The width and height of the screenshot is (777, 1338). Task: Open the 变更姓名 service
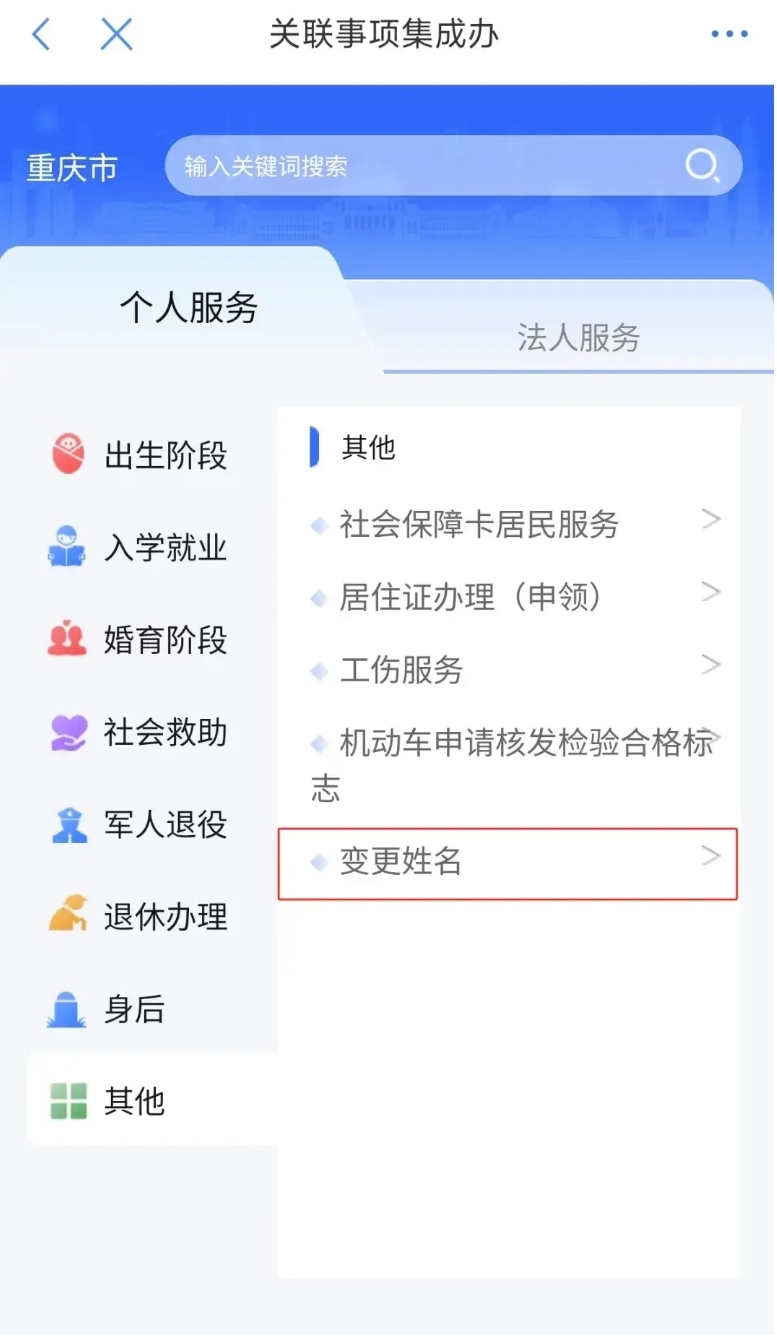coord(508,862)
